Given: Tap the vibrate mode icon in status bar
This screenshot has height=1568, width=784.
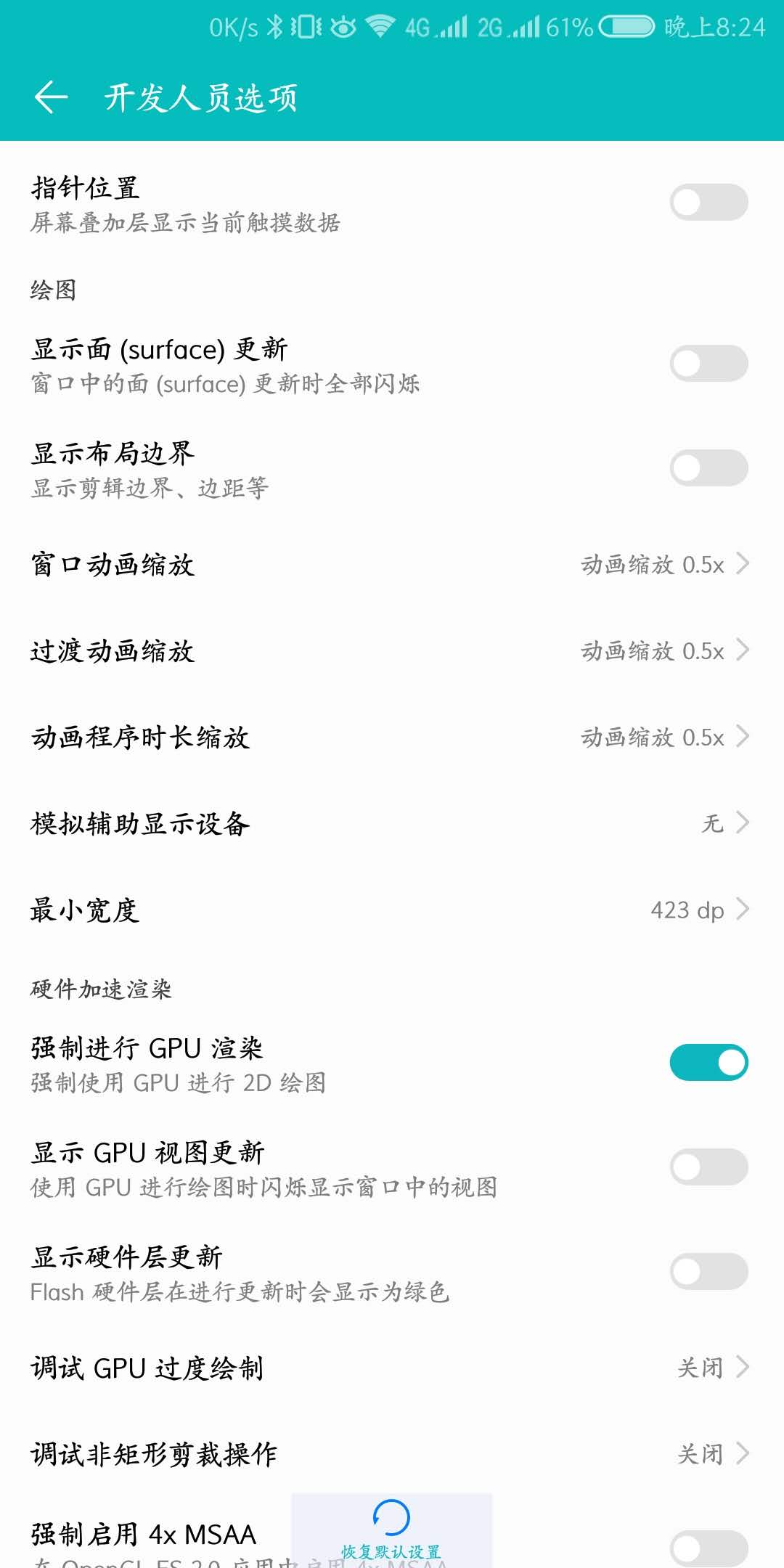Looking at the screenshot, I should 305,25.
